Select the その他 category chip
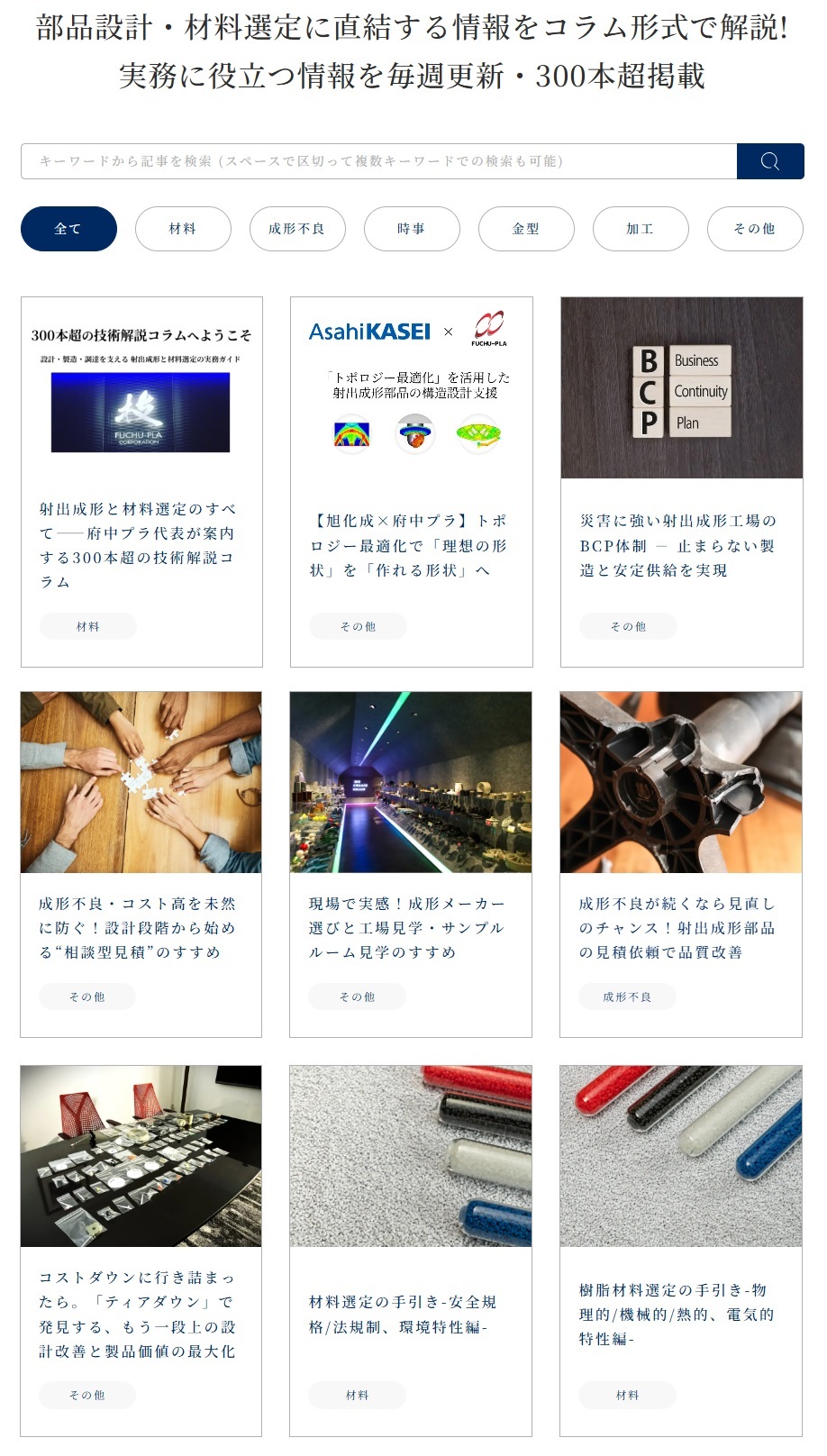Image resolution: width=827 pixels, height=1456 pixels. 755,229
